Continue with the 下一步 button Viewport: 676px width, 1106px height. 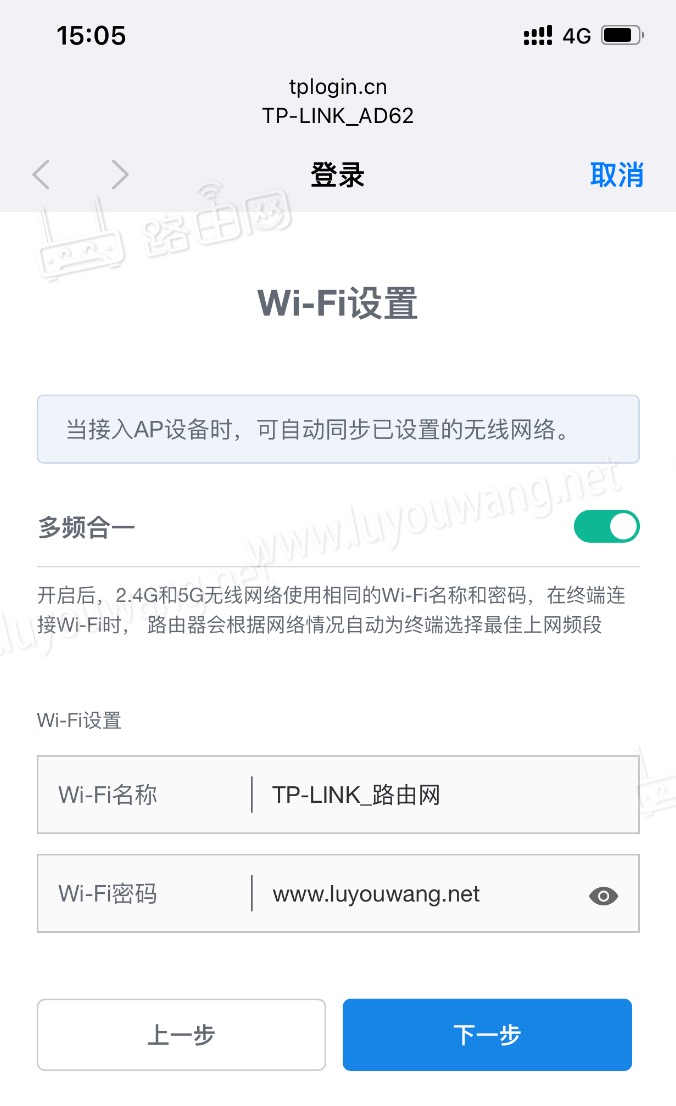tap(487, 1035)
